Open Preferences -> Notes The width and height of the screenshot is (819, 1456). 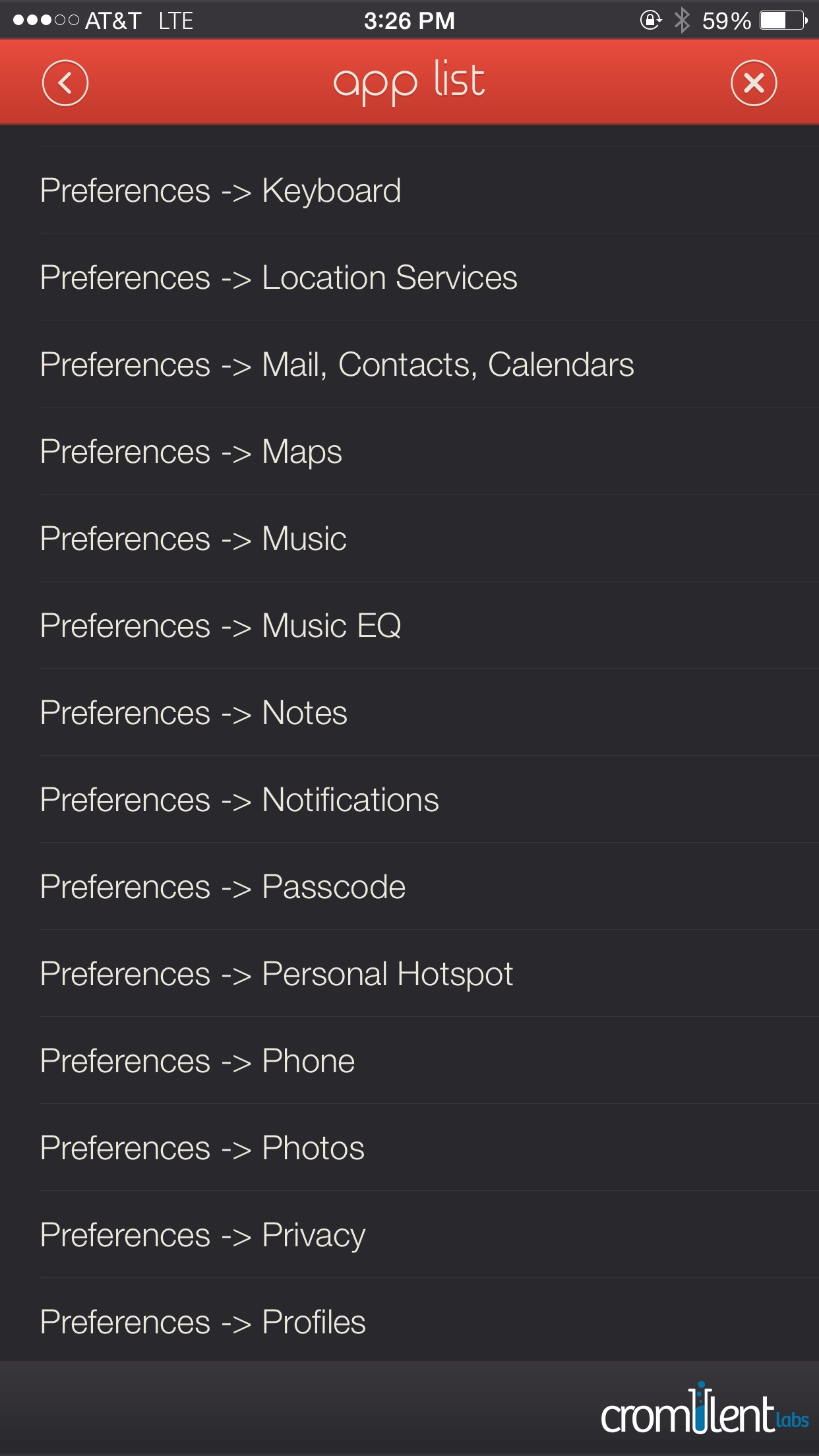(409, 712)
